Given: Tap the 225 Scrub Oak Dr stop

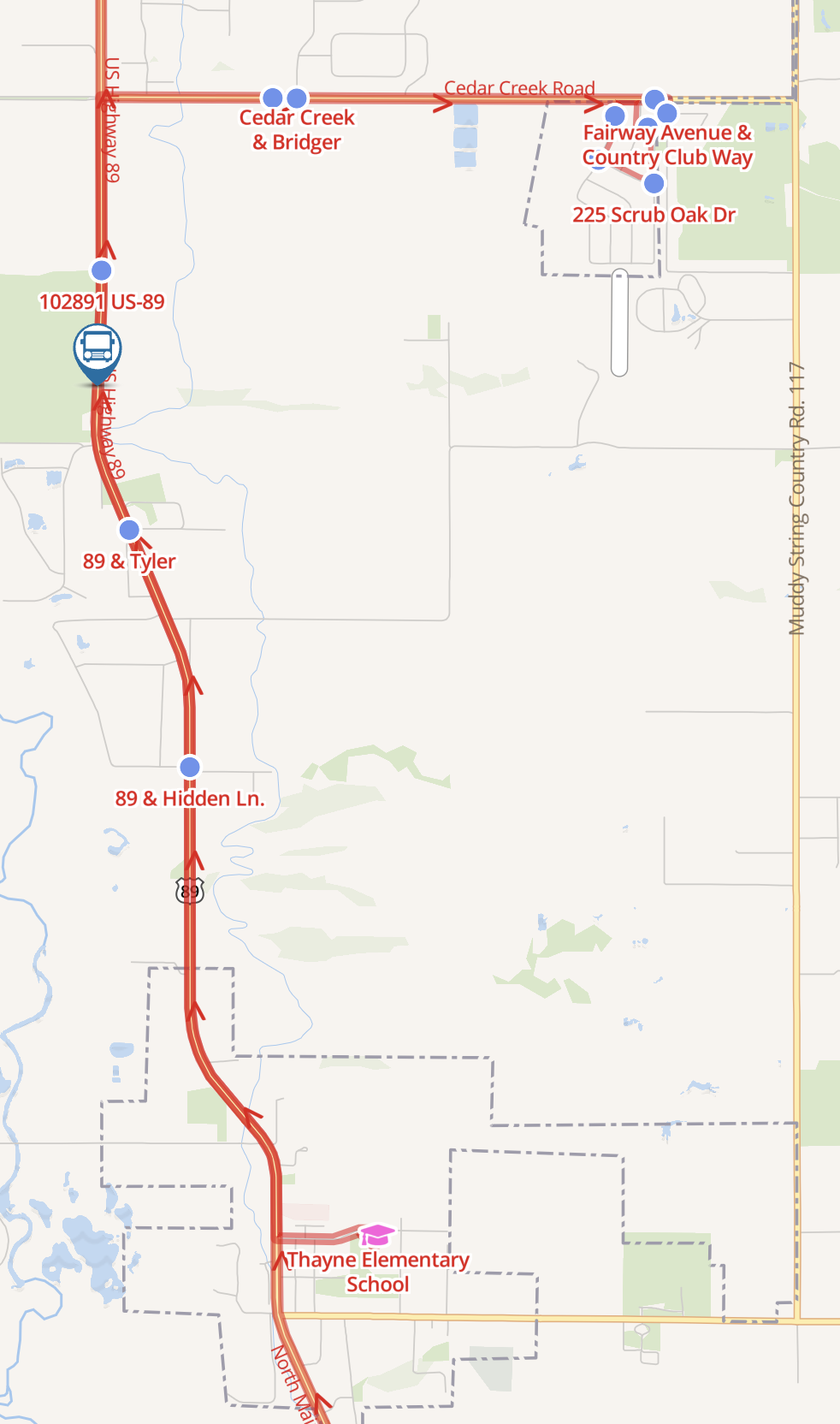Looking at the screenshot, I should (x=654, y=183).
